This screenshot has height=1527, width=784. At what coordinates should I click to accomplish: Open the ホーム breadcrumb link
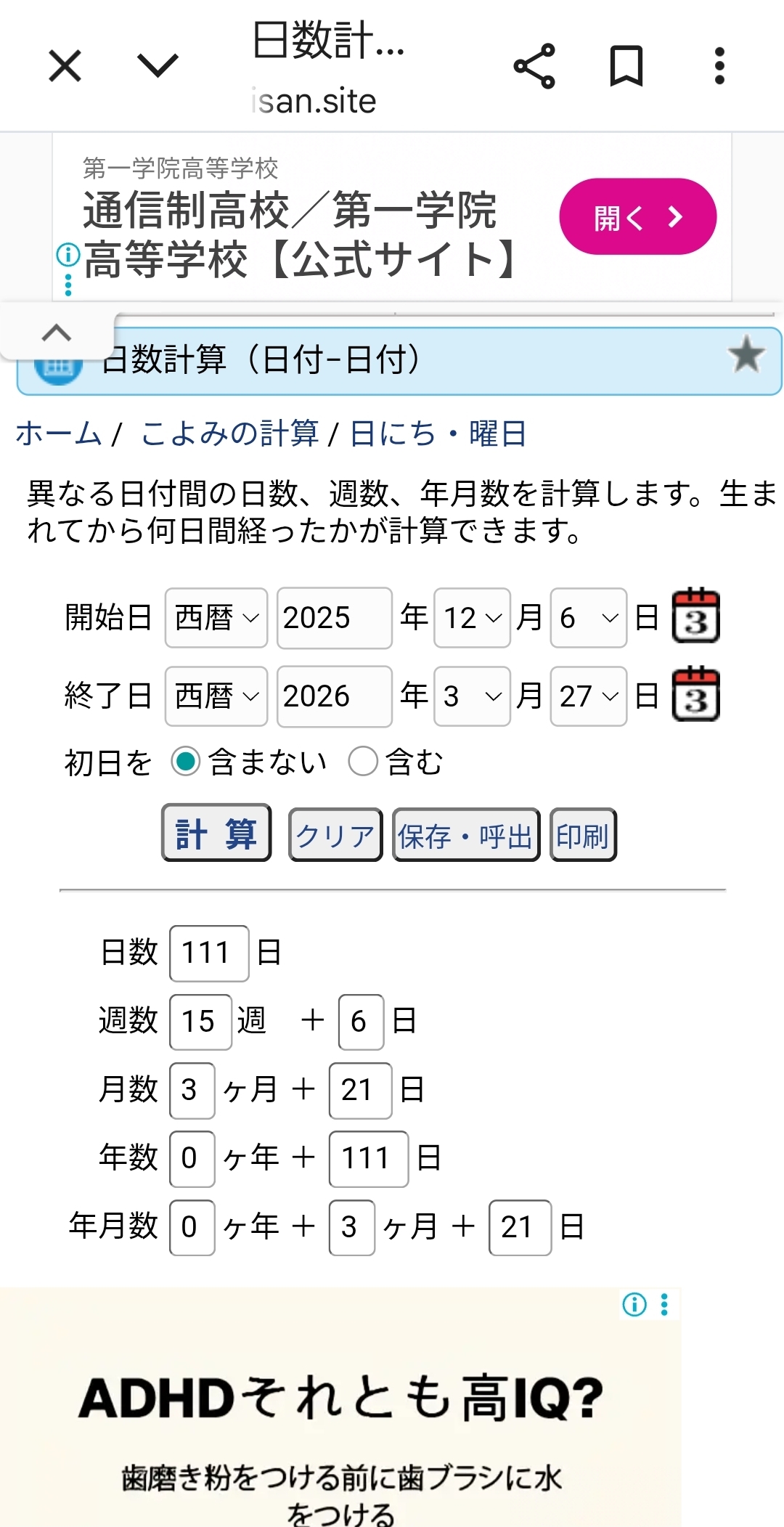coord(58,433)
